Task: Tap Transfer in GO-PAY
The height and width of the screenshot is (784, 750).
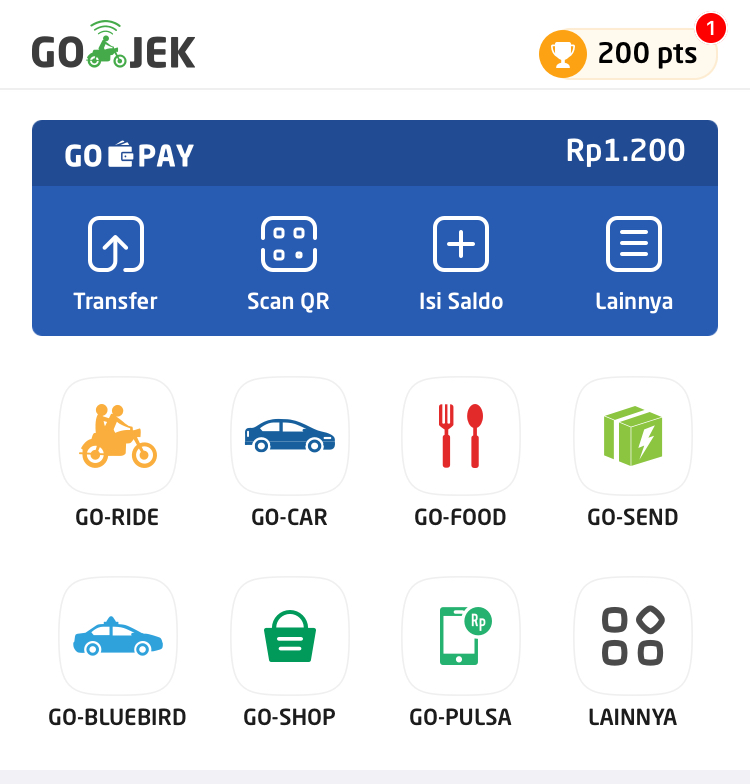Action: (116, 262)
